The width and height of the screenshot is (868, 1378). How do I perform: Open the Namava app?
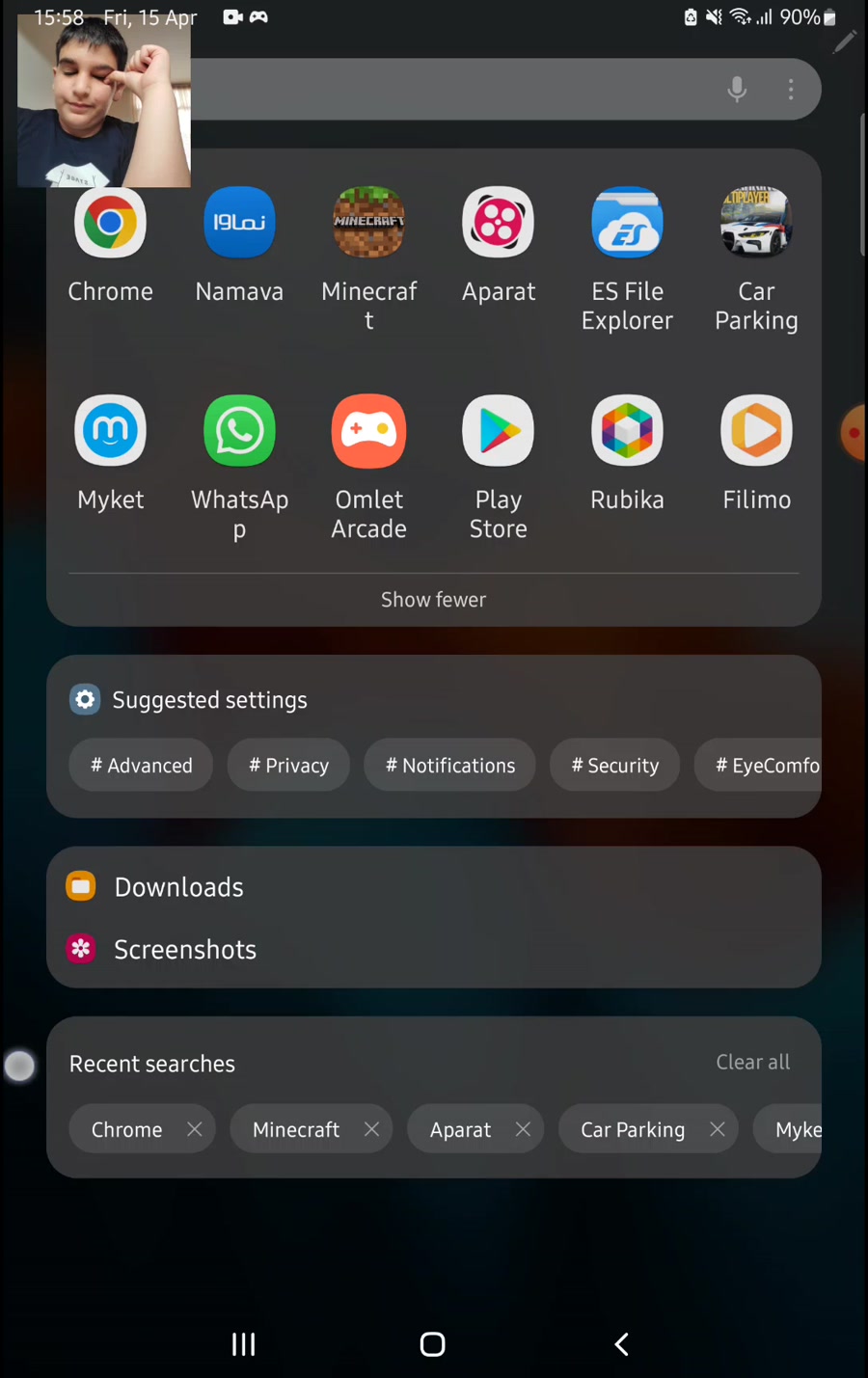[x=239, y=224]
